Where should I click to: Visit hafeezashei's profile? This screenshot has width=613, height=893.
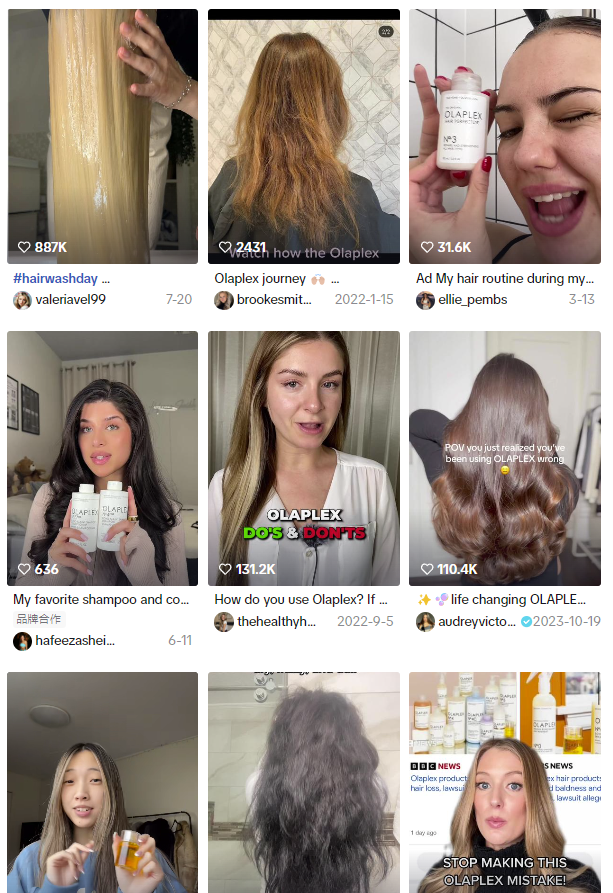[x=76, y=641]
